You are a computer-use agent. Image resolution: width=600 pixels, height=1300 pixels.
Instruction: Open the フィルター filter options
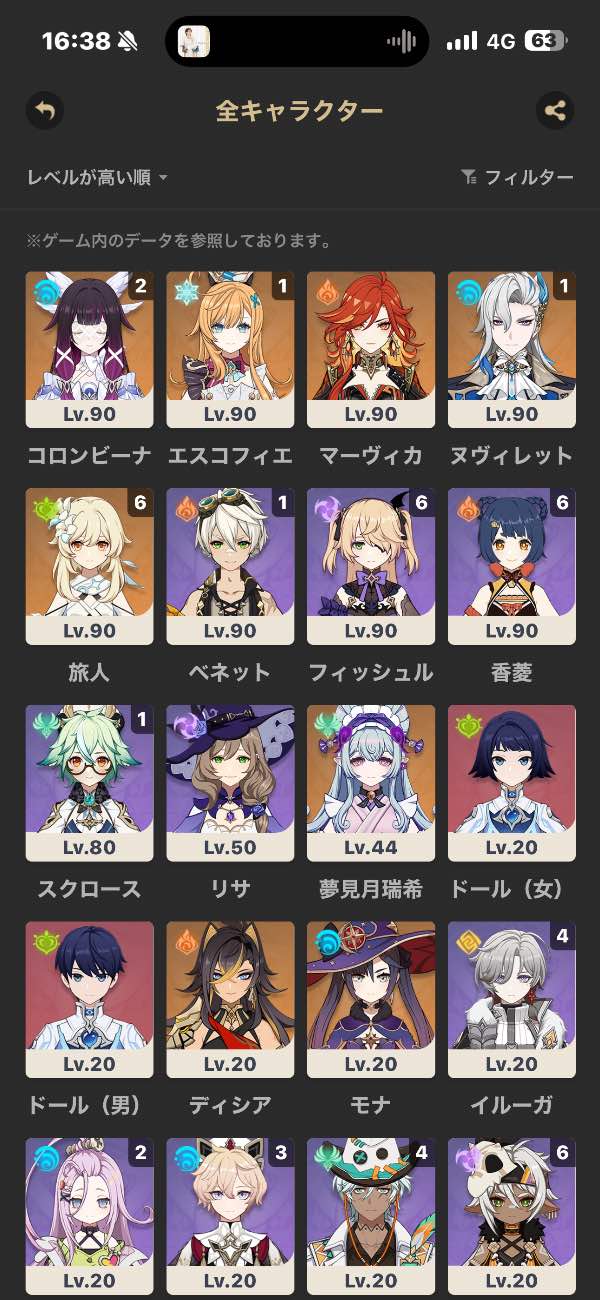(517, 177)
